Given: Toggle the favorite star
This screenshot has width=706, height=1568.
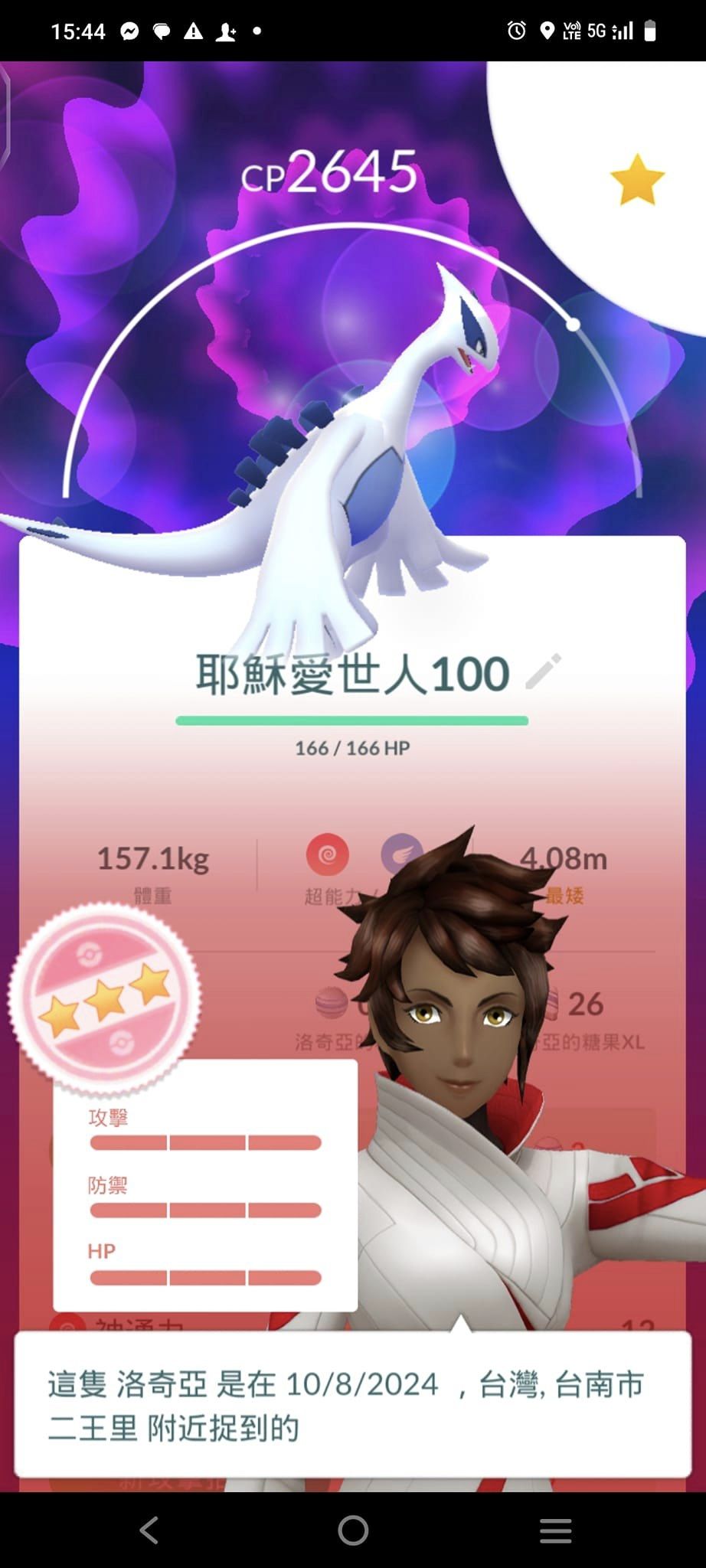Looking at the screenshot, I should tap(636, 181).
